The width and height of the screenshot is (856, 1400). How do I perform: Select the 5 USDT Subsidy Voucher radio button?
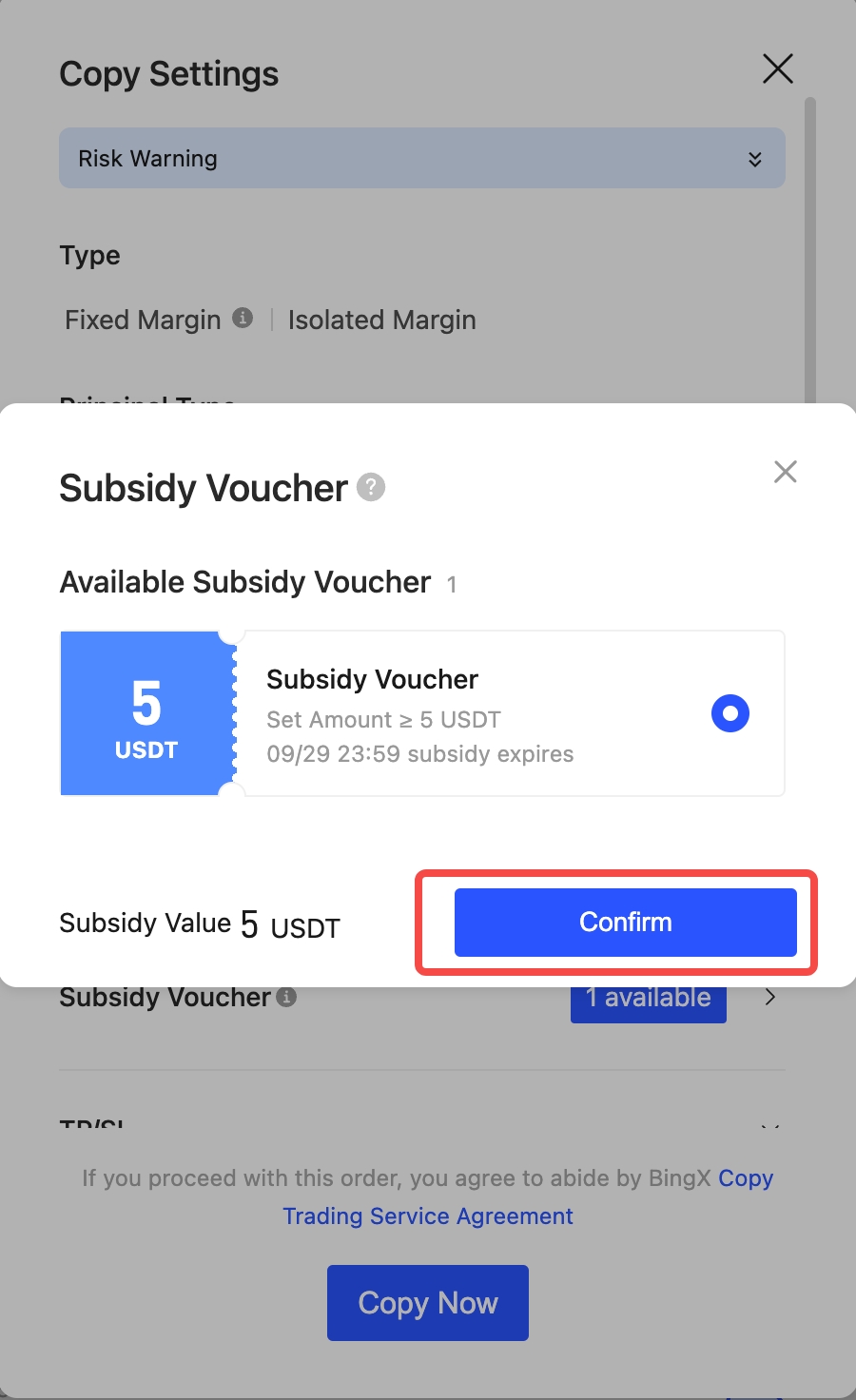click(x=730, y=713)
